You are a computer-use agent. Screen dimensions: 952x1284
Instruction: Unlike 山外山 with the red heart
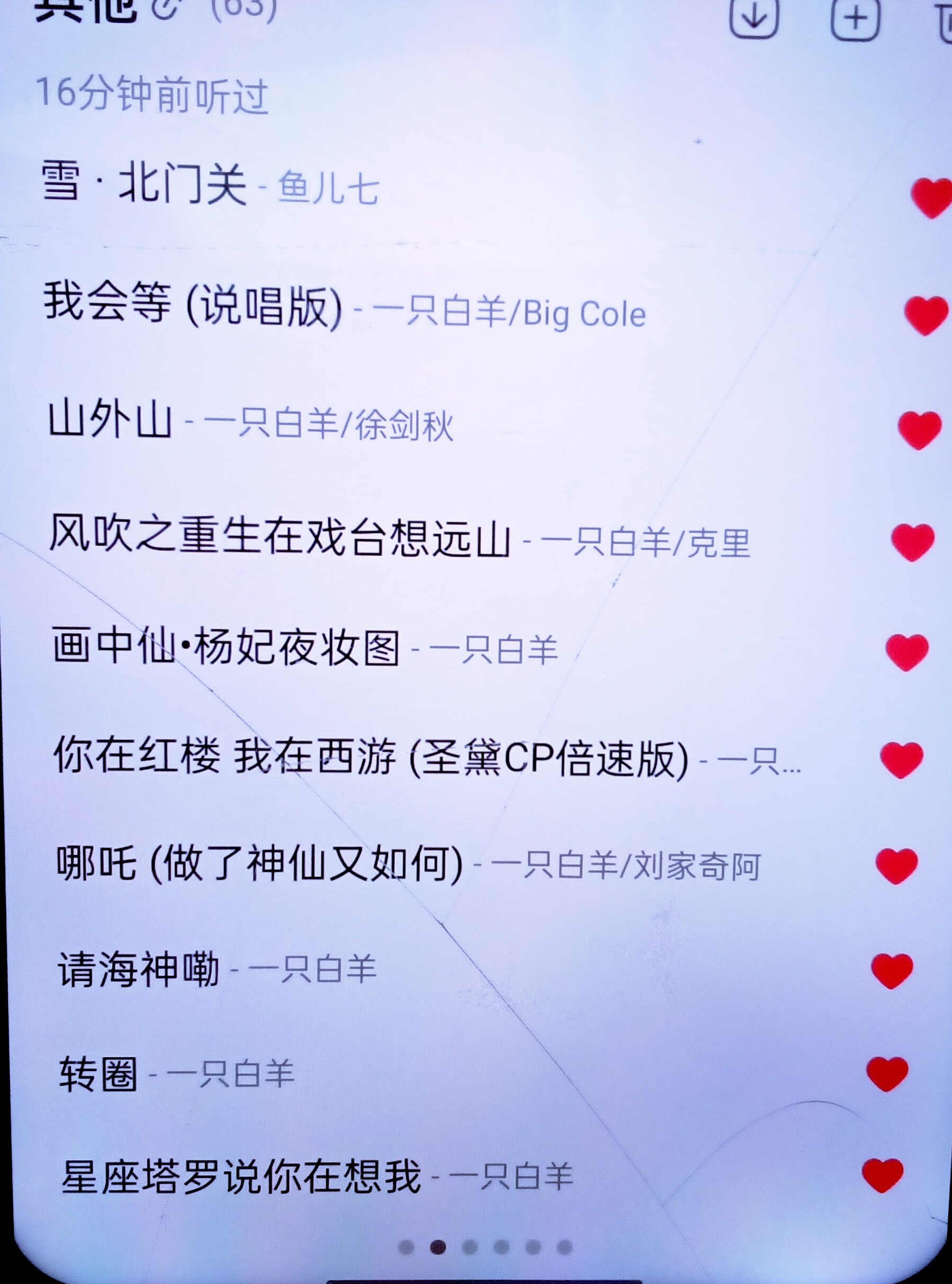point(920,430)
